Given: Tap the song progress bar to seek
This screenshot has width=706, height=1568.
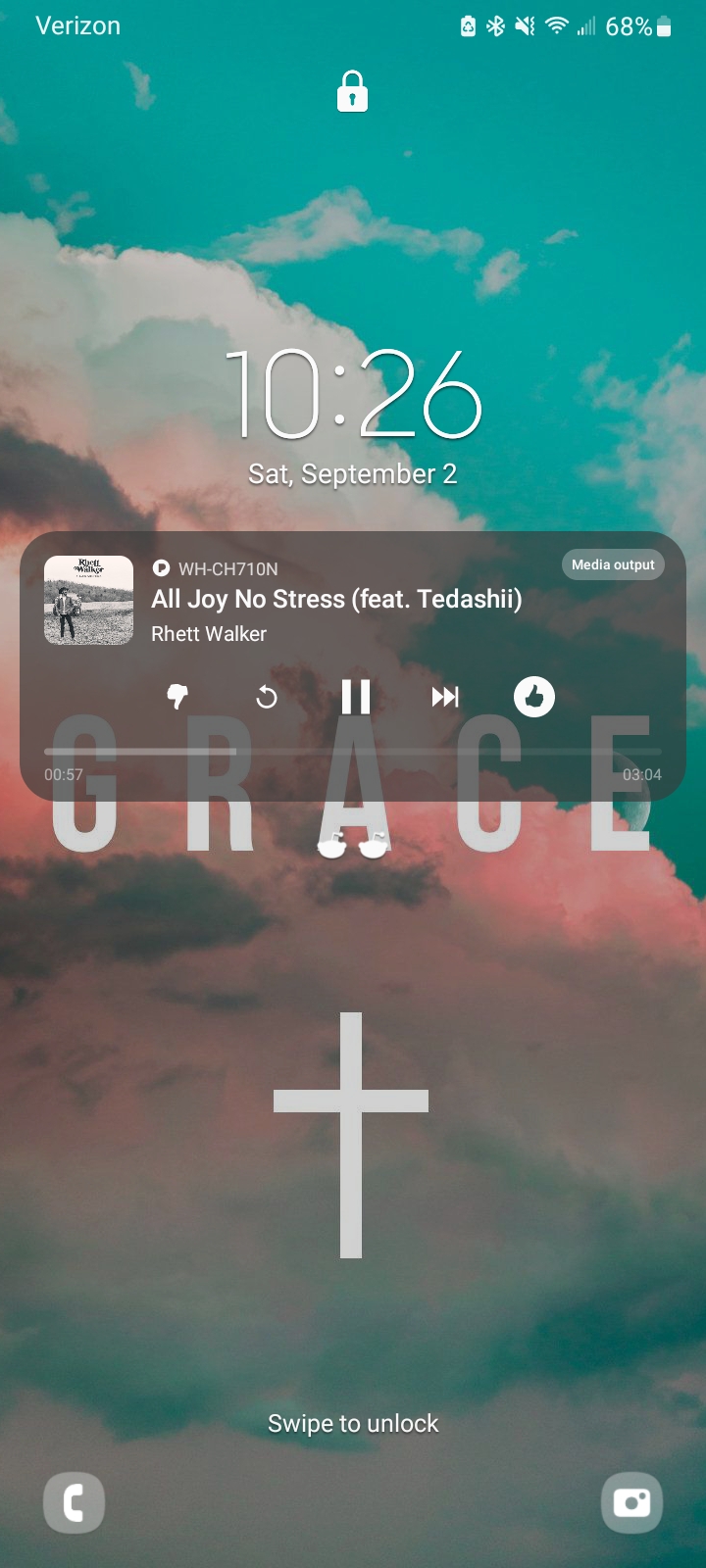Looking at the screenshot, I should [353, 752].
